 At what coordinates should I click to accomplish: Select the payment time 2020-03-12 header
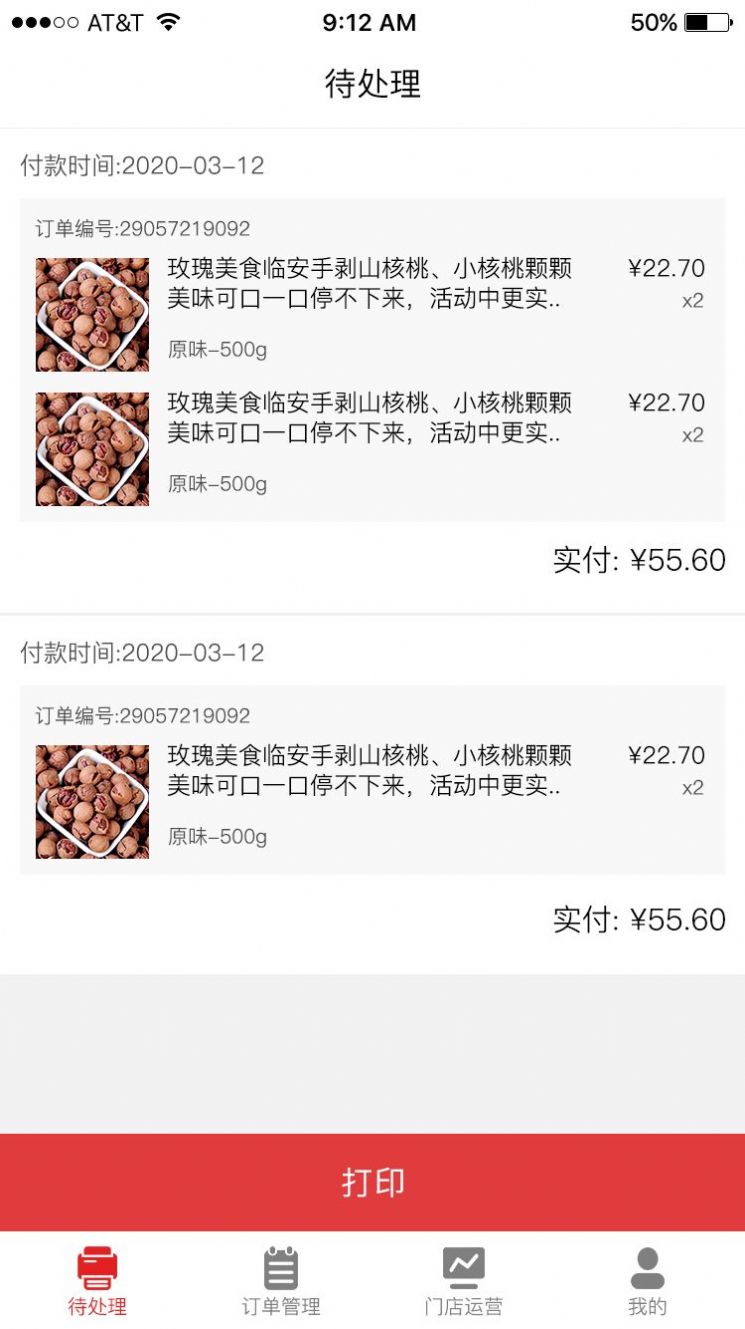click(x=140, y=165)
